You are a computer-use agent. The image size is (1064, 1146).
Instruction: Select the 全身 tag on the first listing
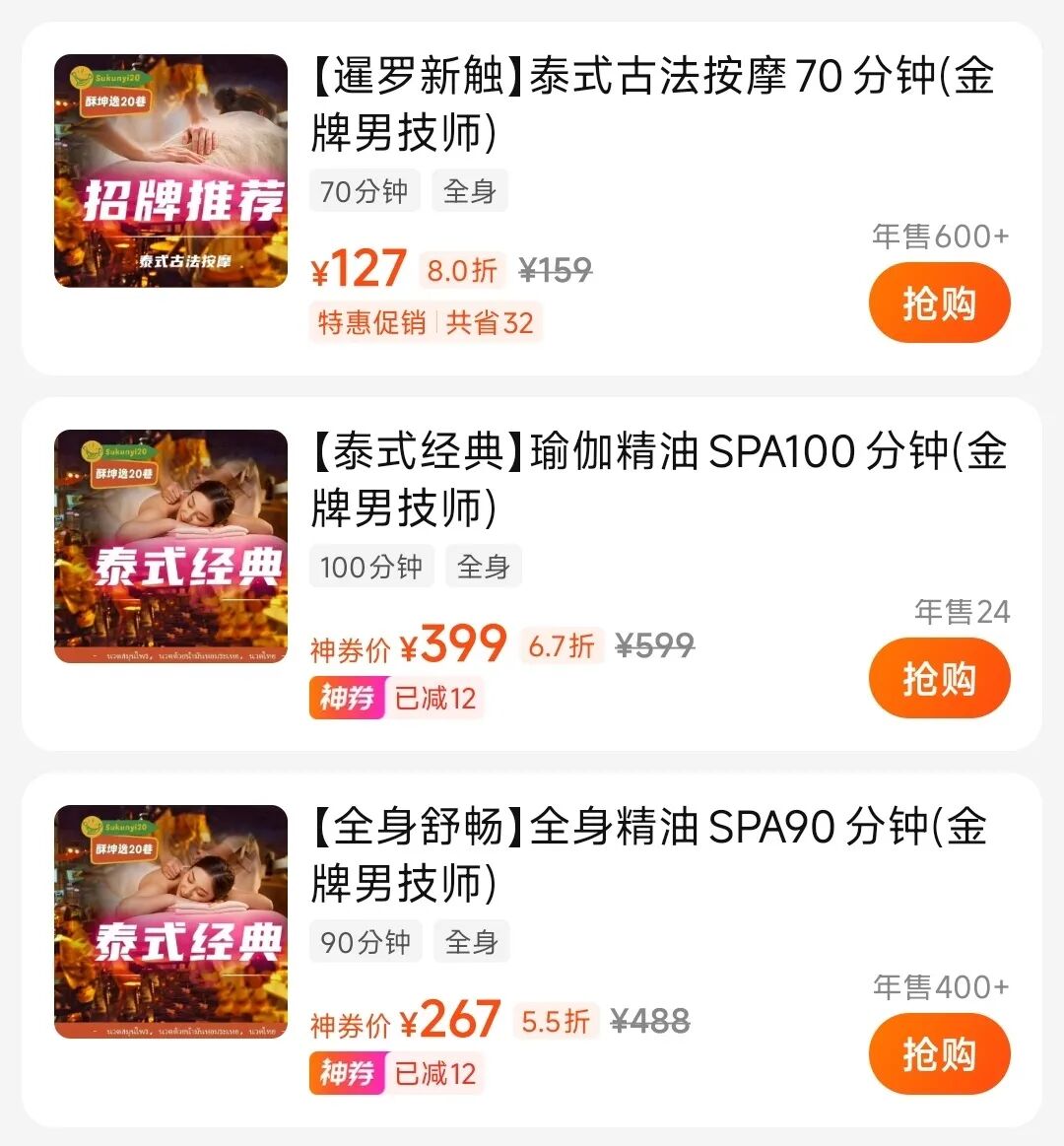click(469, 190)
